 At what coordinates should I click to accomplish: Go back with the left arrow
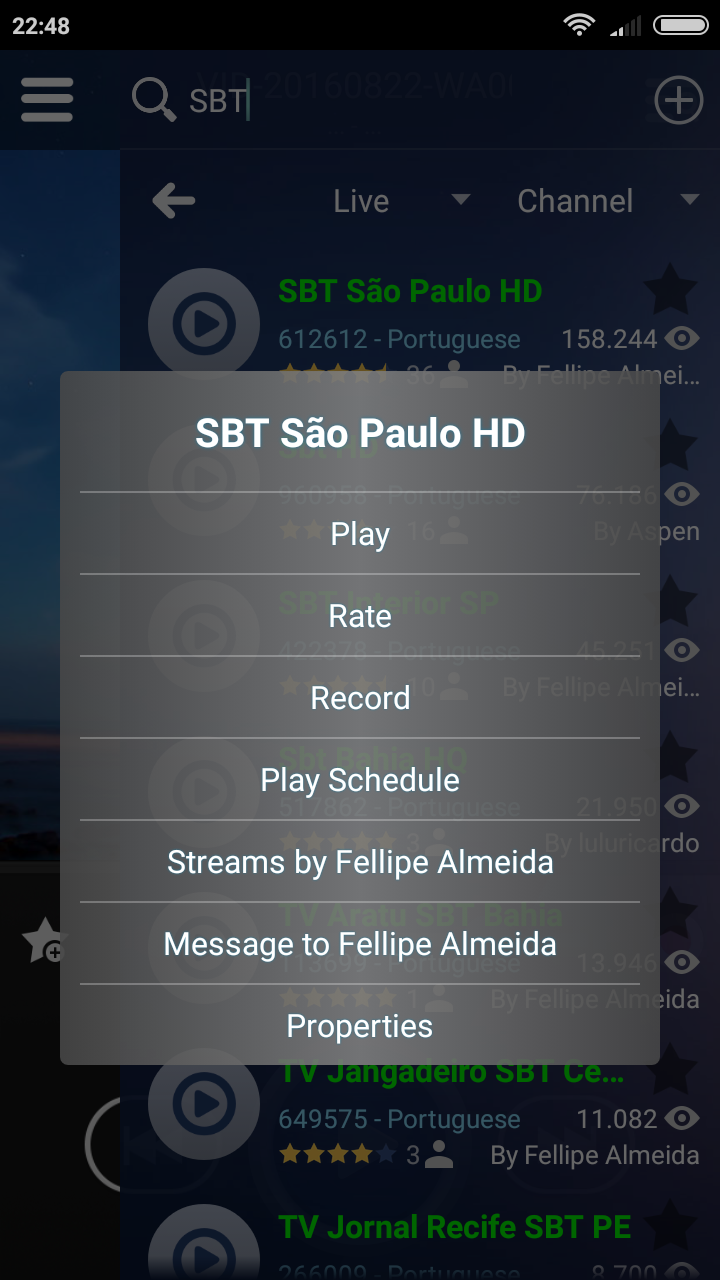[x=174, y=201]
